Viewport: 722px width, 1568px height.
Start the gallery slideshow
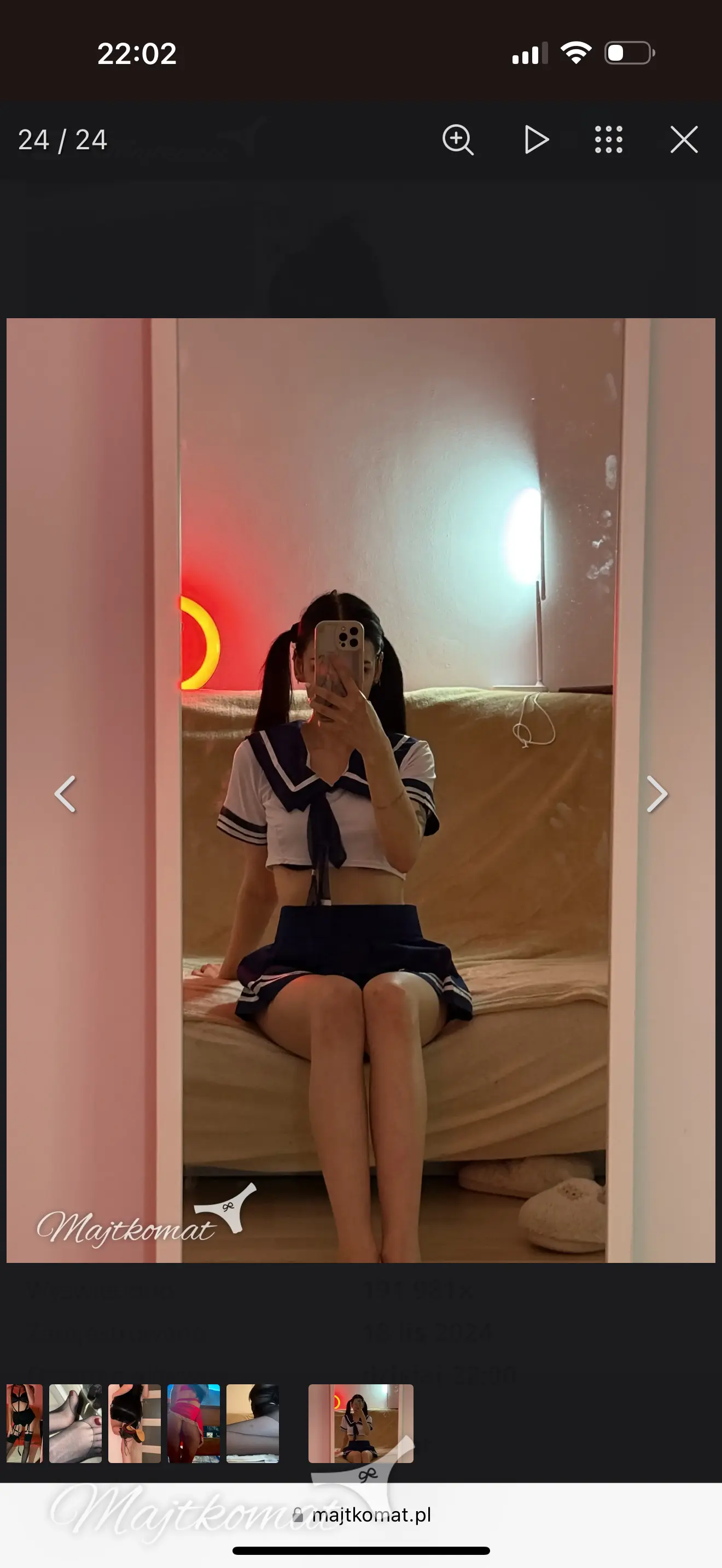point(535,140)
